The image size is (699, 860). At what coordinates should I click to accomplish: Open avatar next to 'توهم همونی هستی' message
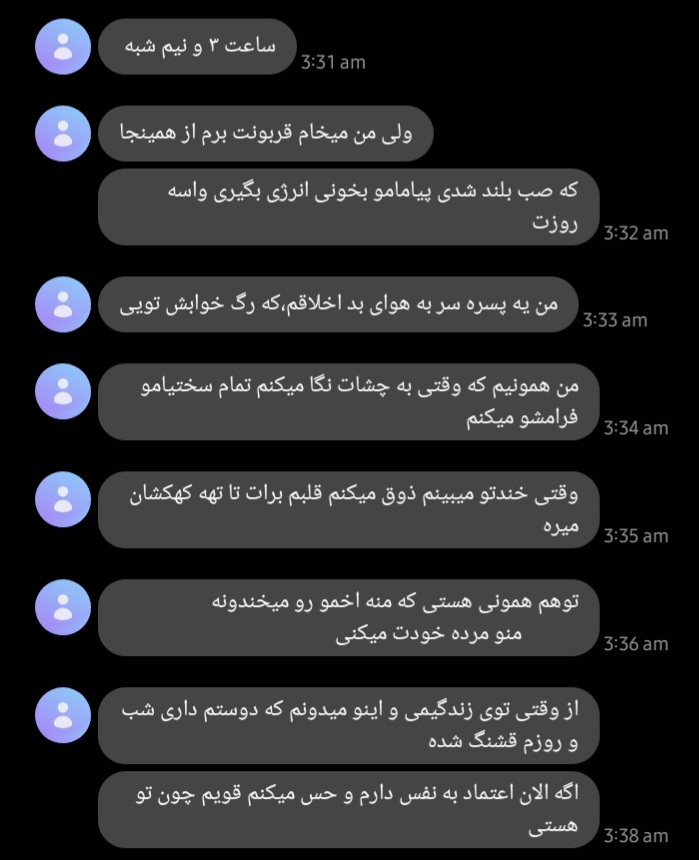(63, 607)
